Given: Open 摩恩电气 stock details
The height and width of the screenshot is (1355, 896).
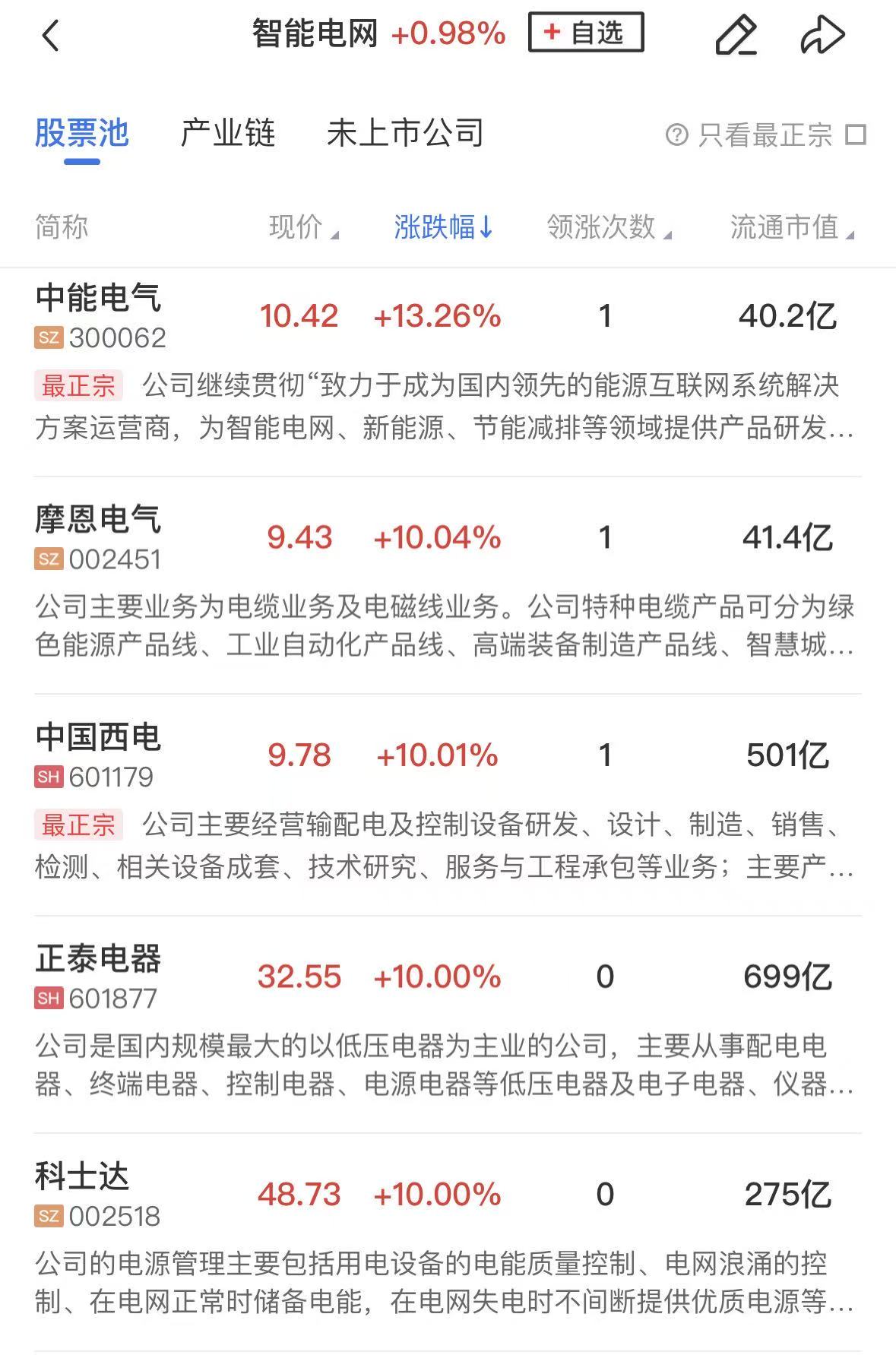Looking at the screenshot, I should tap(99, 520).
